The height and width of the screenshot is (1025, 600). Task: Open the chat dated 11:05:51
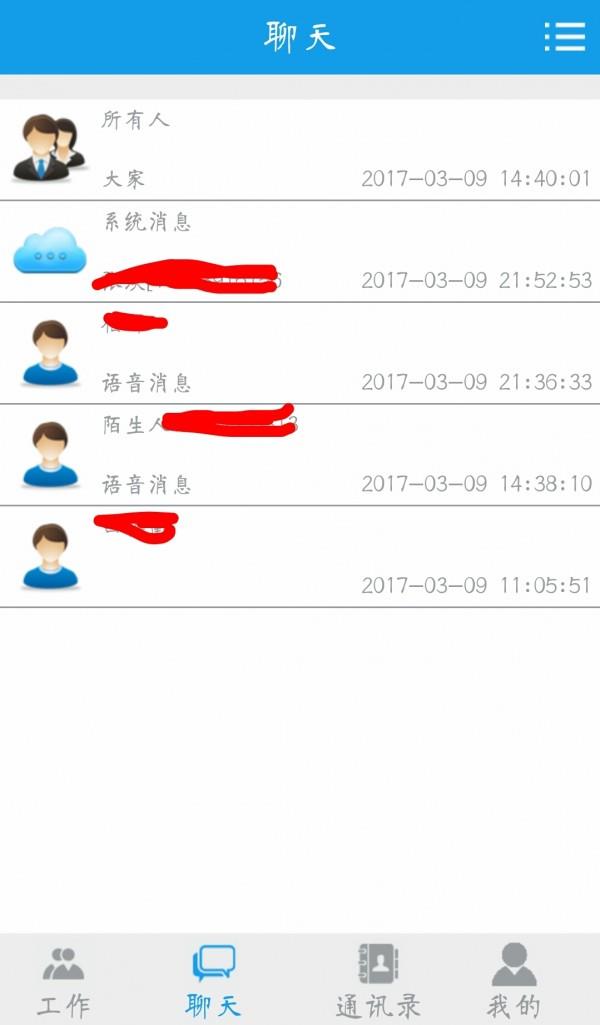point(300,557)
